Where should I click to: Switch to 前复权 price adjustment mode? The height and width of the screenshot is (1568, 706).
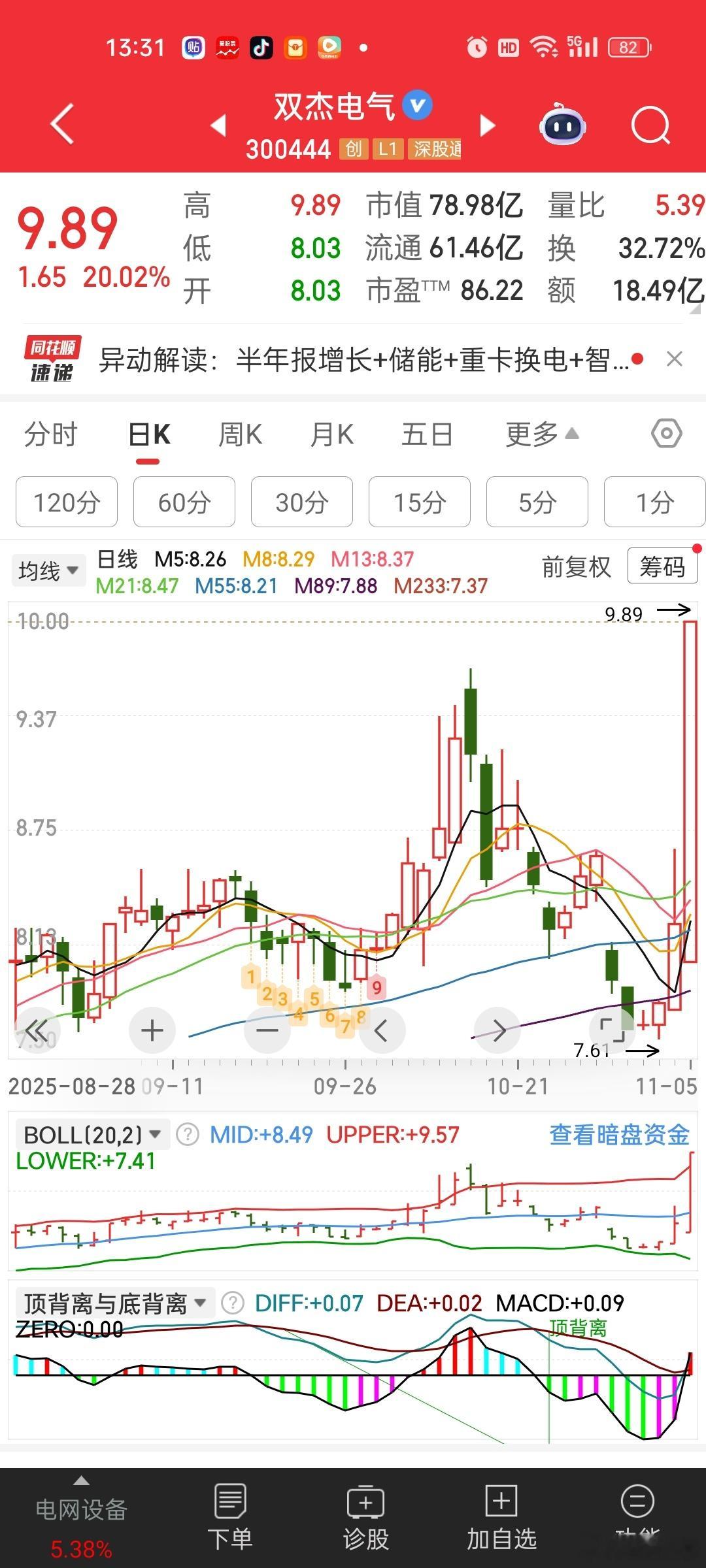coord(575,567)
